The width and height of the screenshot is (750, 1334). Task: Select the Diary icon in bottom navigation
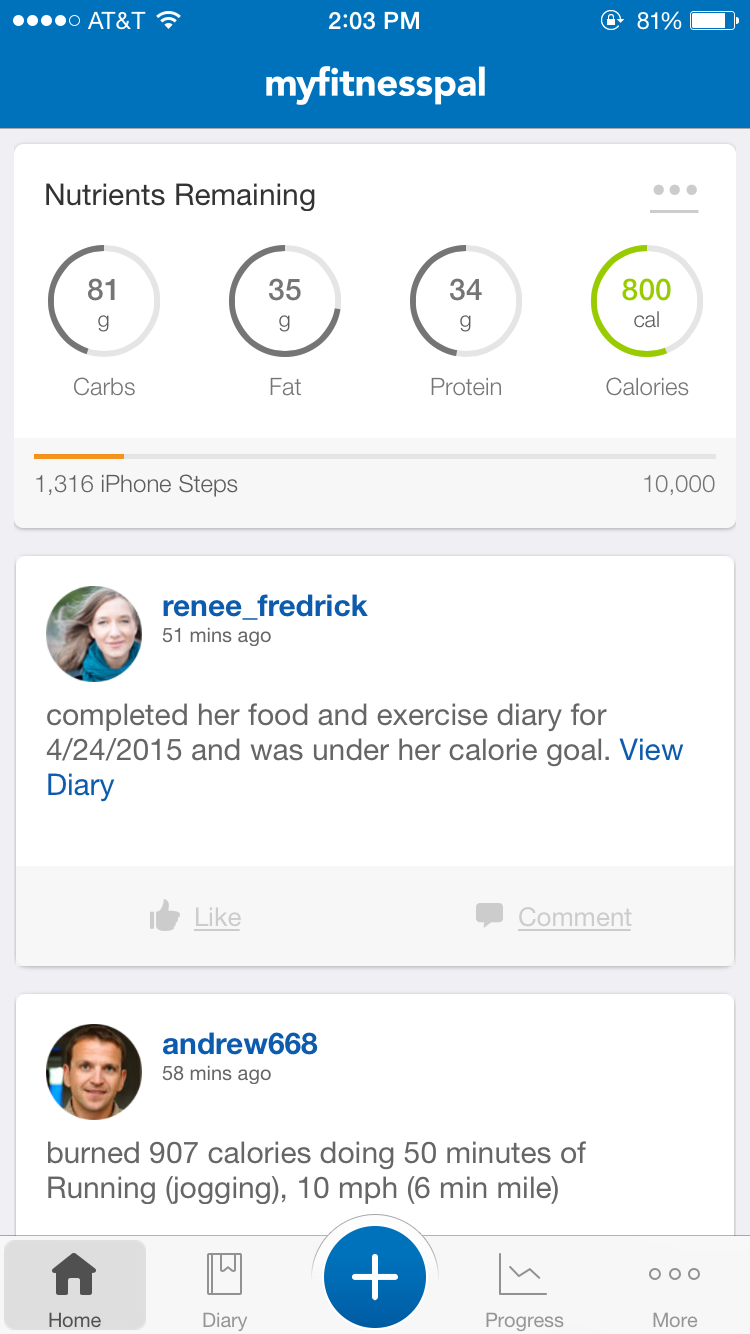(224, 1270)
